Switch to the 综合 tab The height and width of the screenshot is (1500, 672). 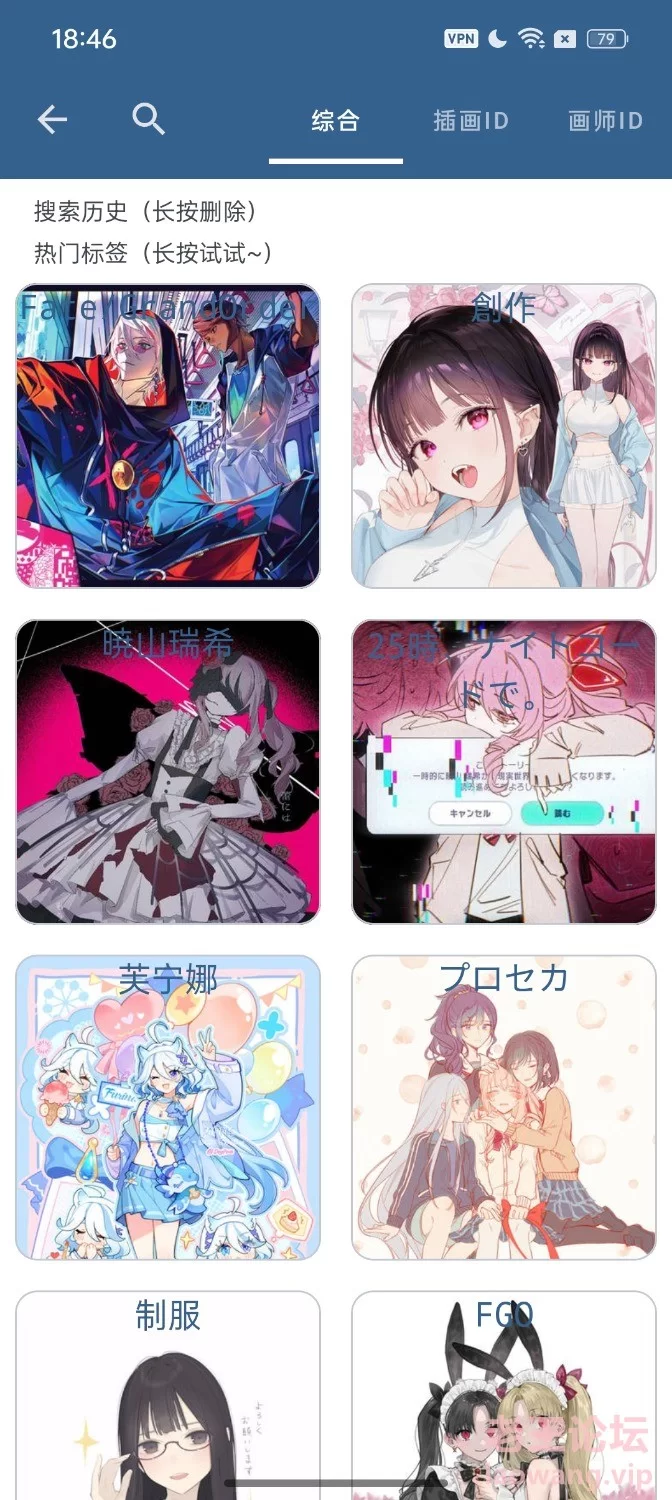click(335, 121)
